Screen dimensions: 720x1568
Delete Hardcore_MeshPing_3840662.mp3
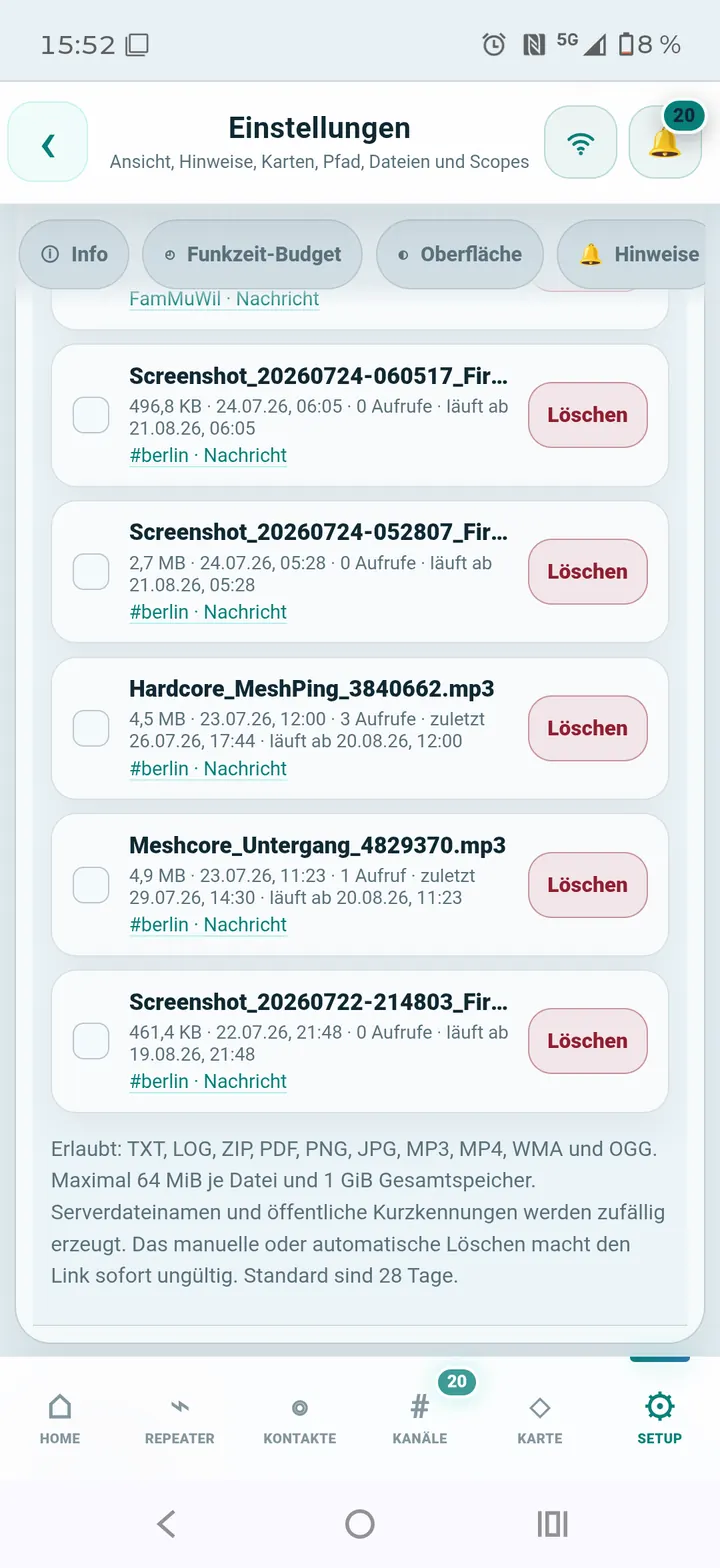(588, 728)
